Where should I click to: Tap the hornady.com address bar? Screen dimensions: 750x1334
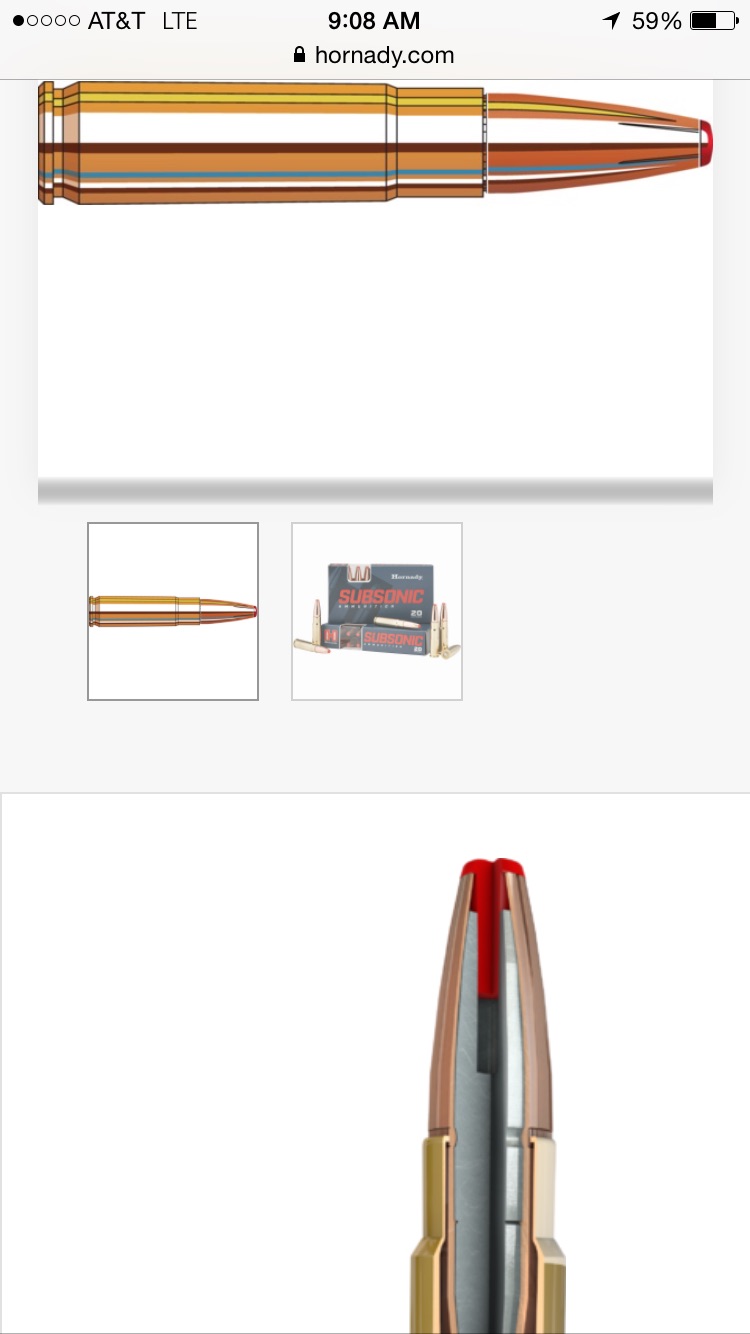[x=375, y=55]
